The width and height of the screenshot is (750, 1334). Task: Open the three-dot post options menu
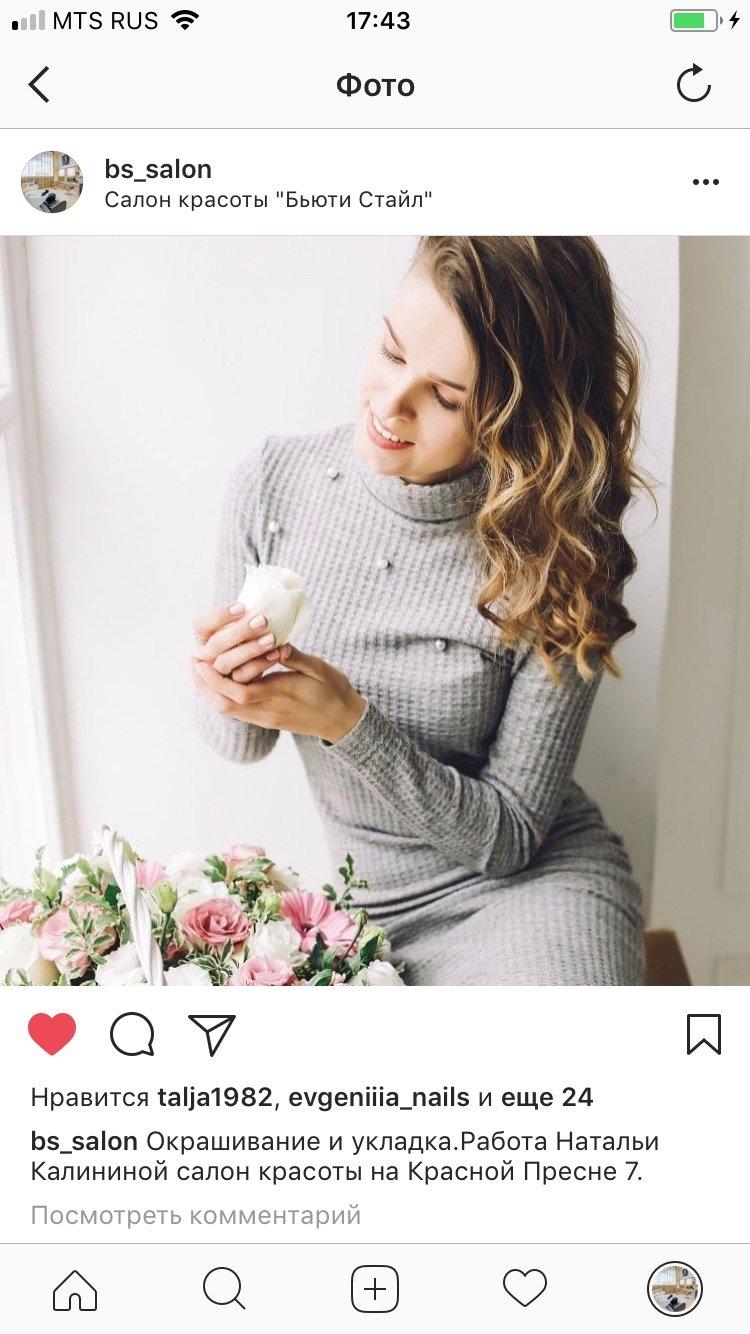tap(706, 182)
